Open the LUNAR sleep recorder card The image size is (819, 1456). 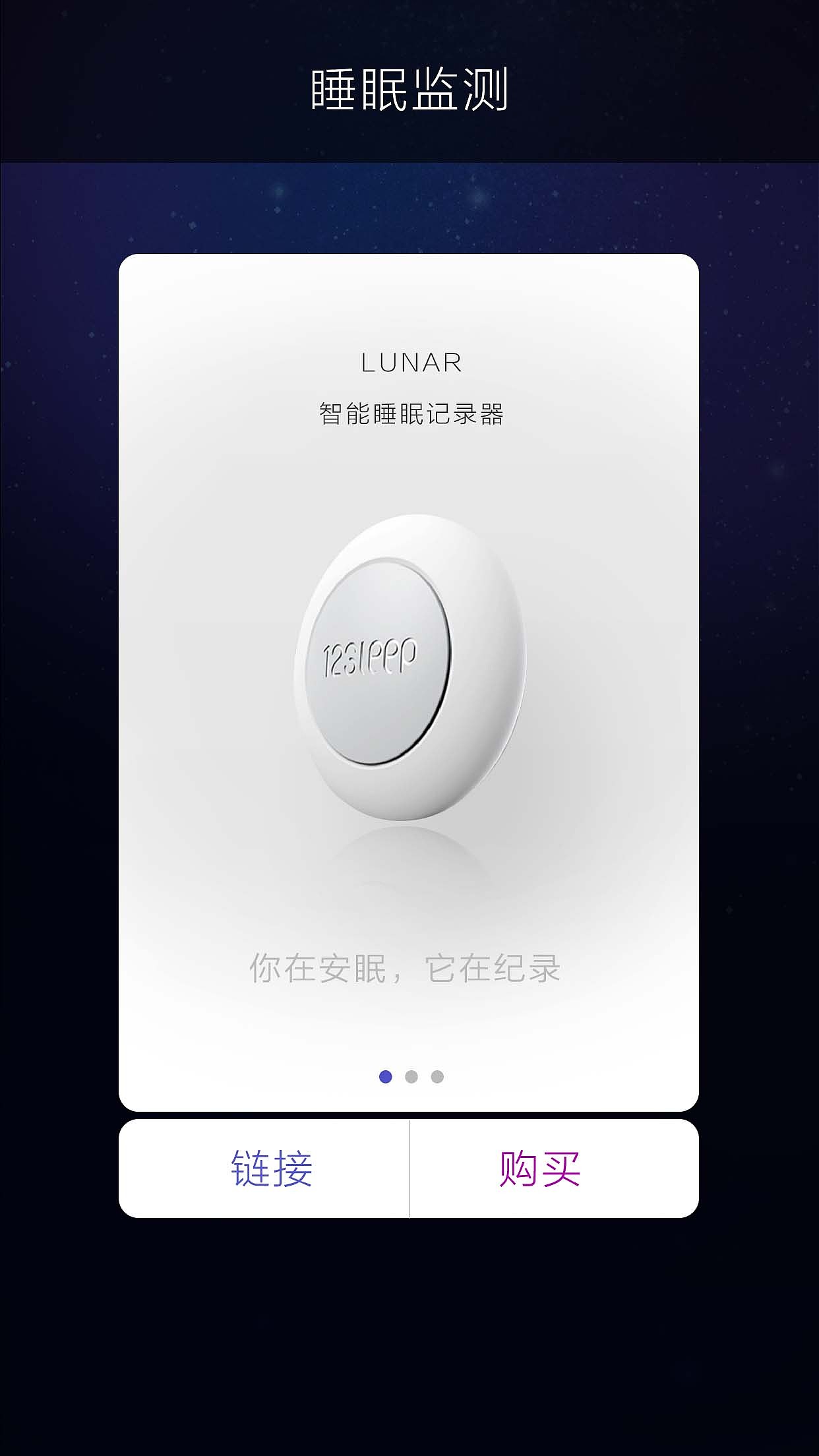(x=409, y=682)
